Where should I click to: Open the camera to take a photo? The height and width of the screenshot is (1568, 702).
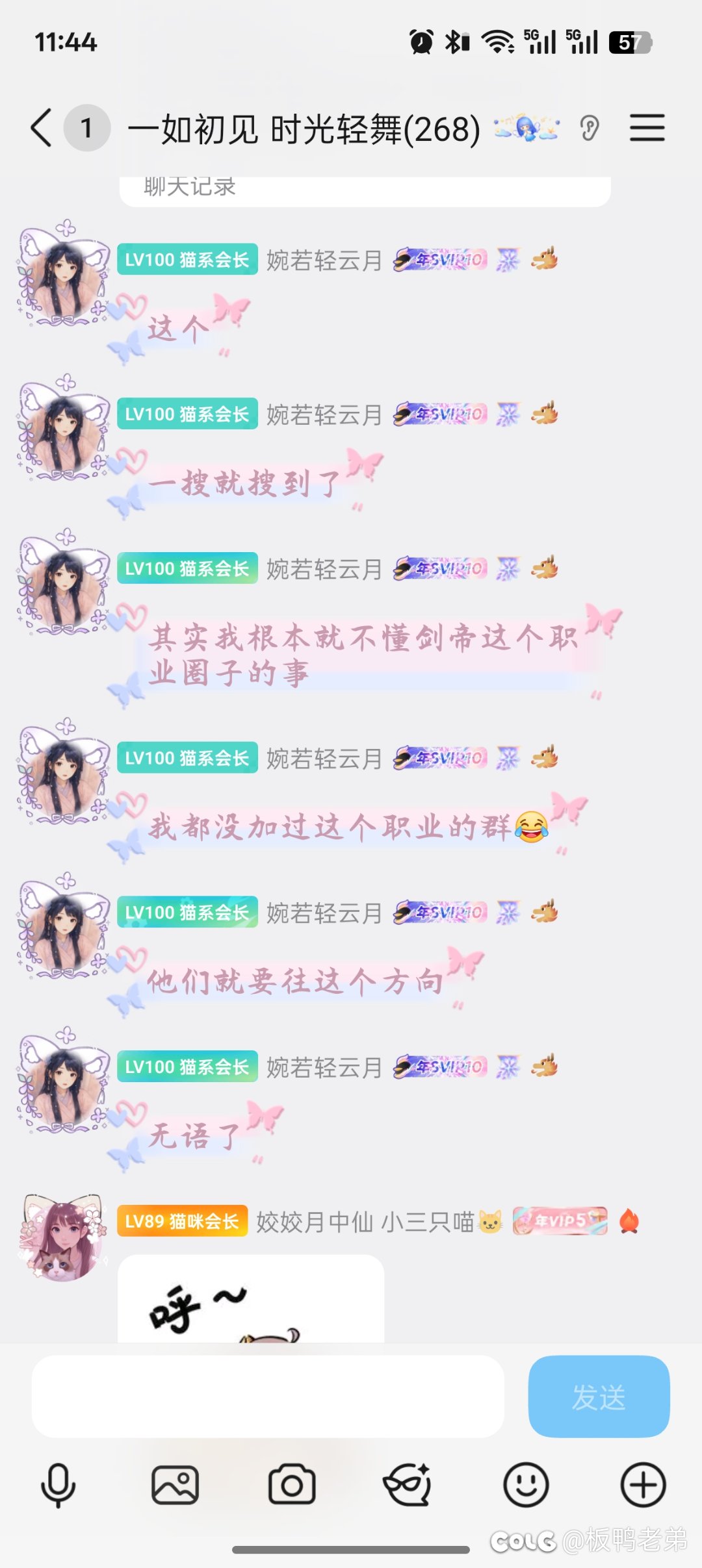click(x=292, y=1485)
